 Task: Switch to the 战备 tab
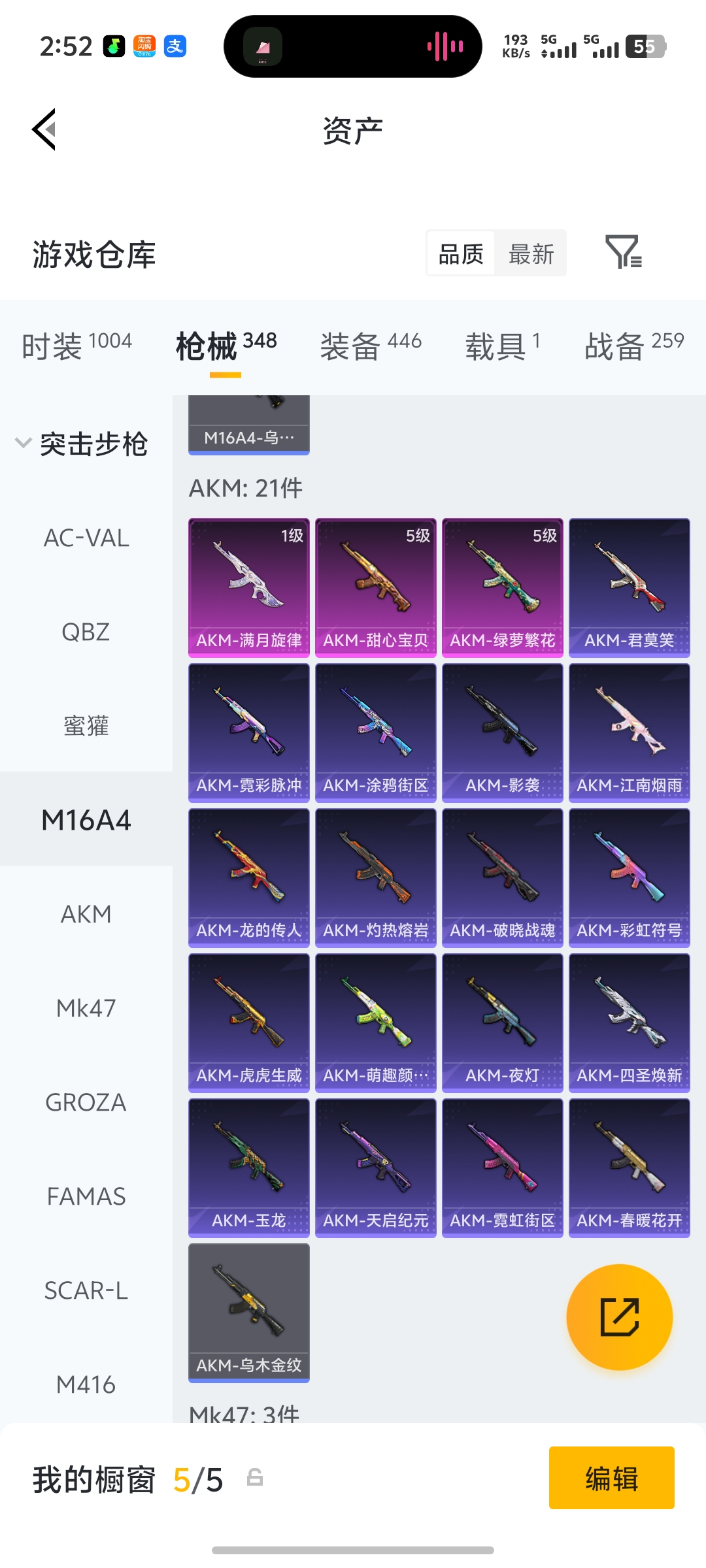click(633, 345)
